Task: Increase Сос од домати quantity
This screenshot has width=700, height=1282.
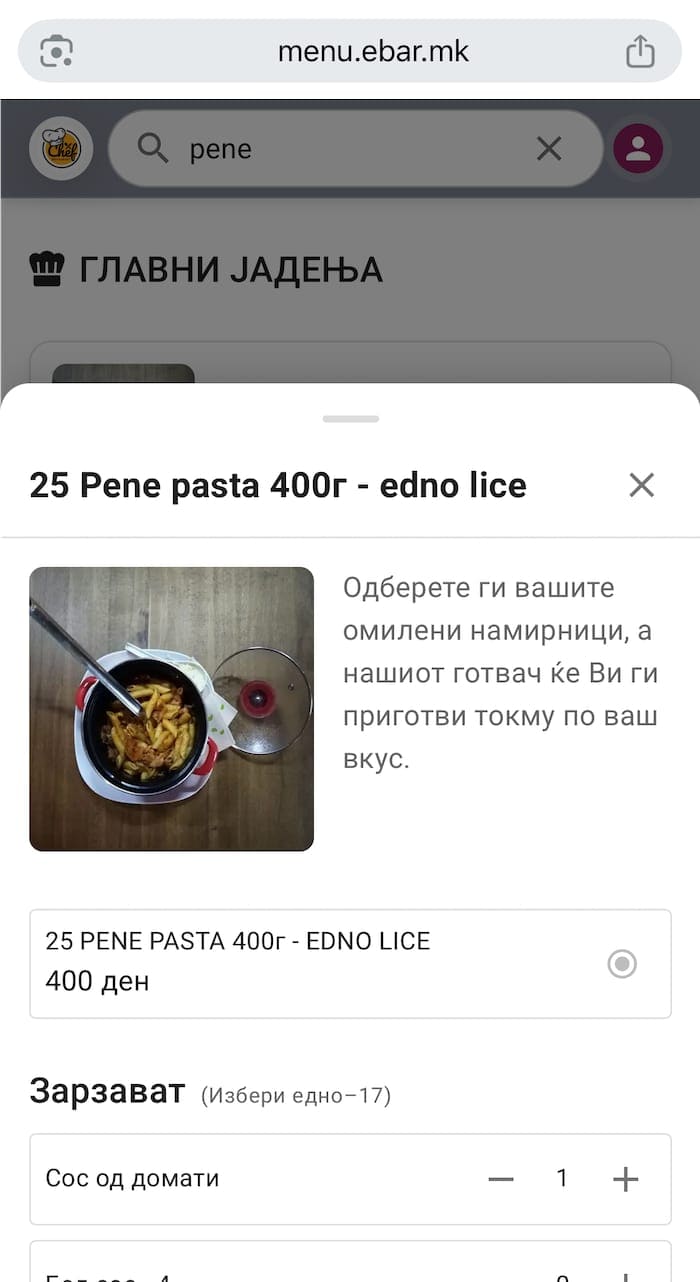Action: pyautogui.click(x=625, y=1179)
